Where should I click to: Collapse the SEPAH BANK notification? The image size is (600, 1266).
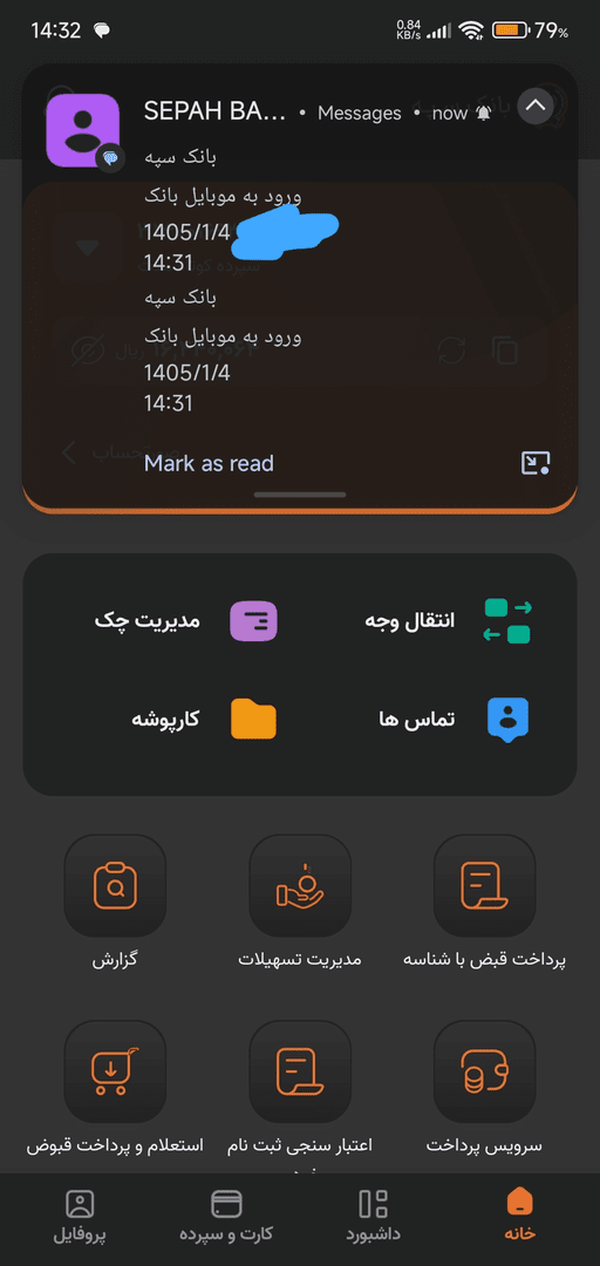click(536, 105)
